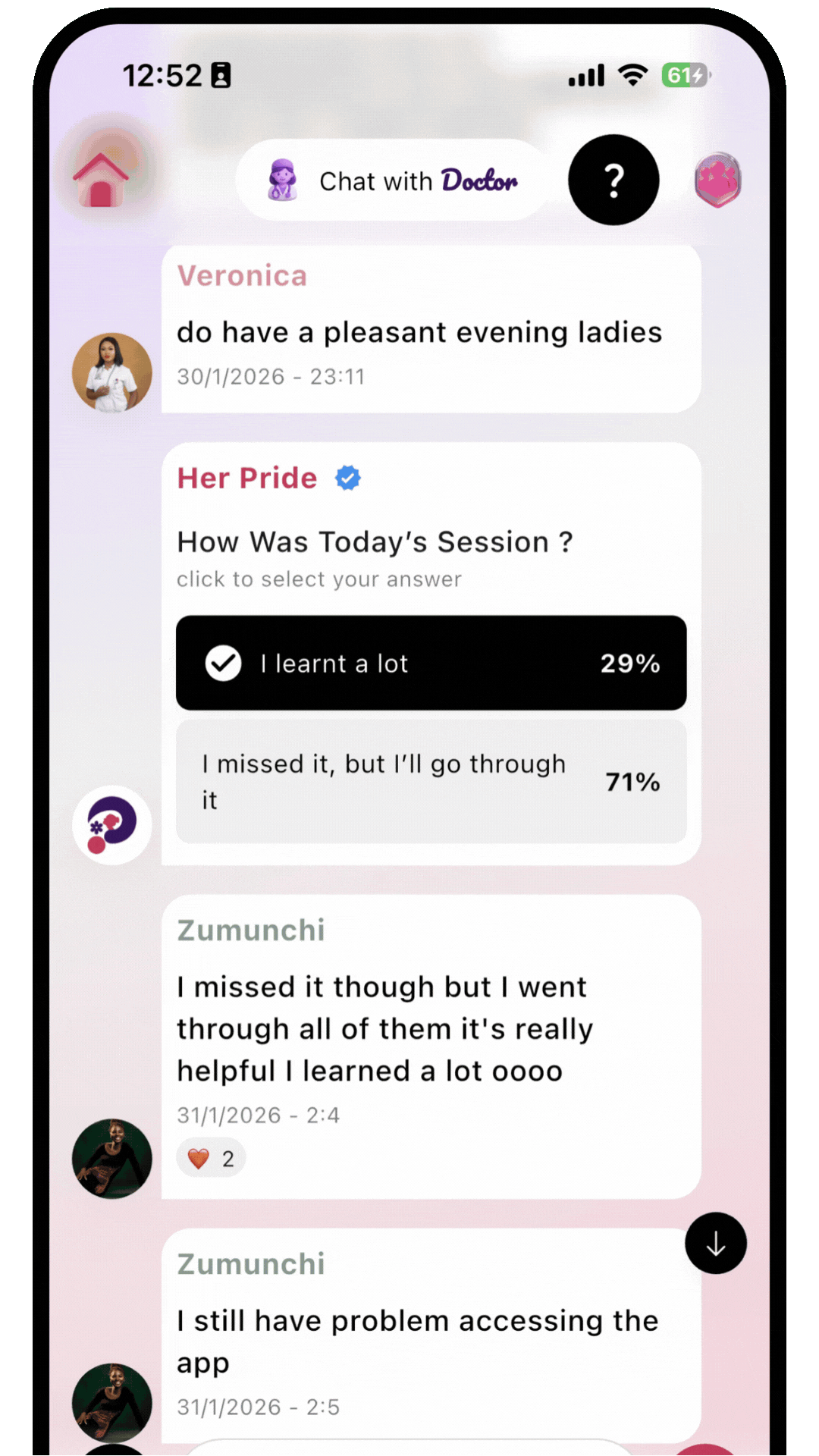
Task: Jump to latest messages with down arrow
Action: click(x=715, y=1244)
